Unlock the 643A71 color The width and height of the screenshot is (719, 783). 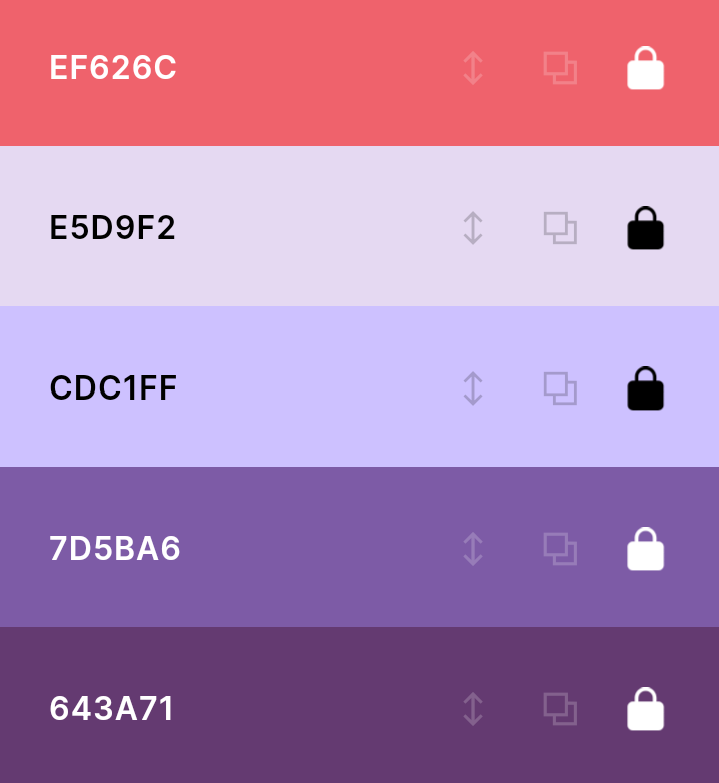pyautogui.click(x=645, y=710)
